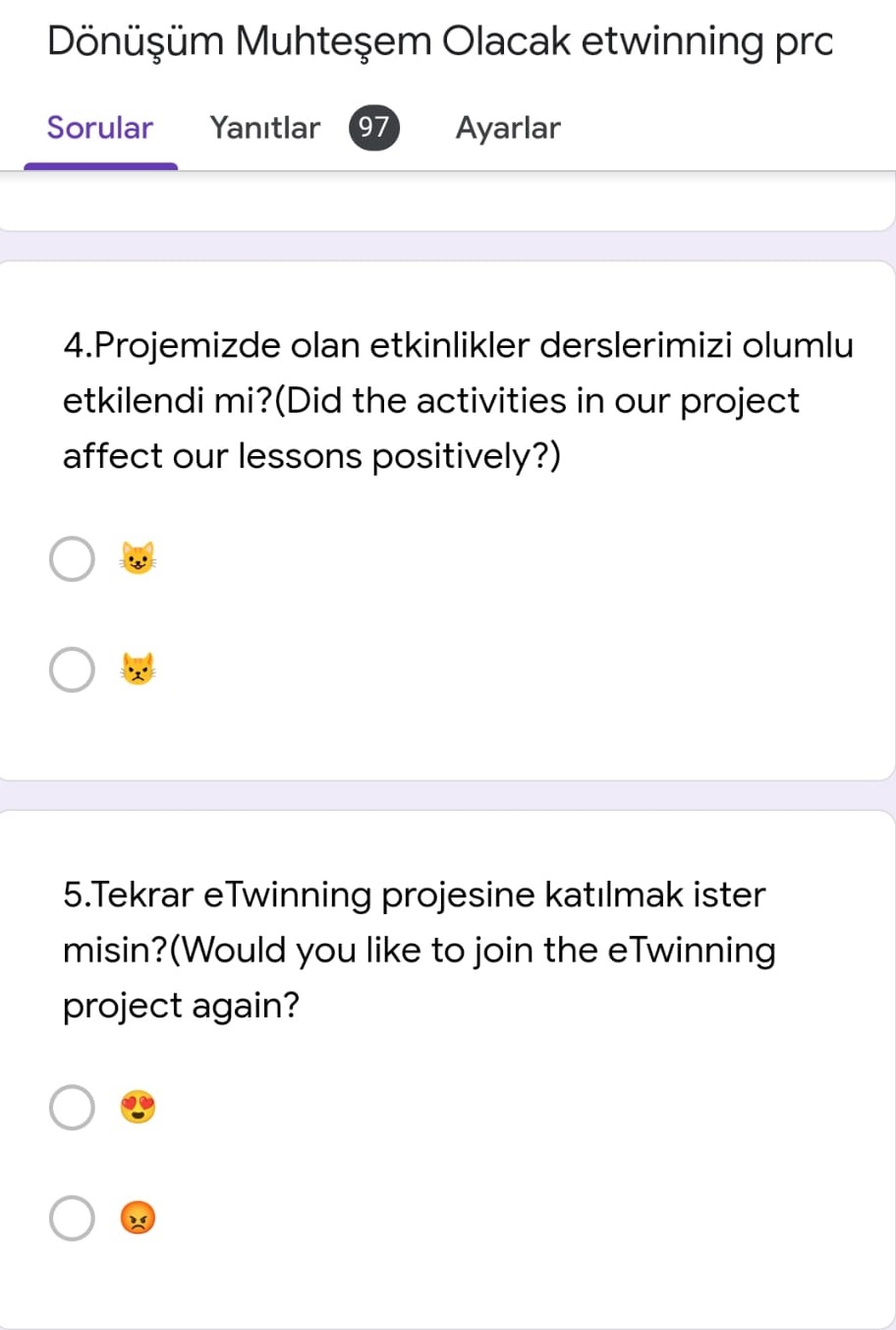Click the 97 responses count badge
The height and width of the screenshot is (1330, 896).
(x=373, y=128)
